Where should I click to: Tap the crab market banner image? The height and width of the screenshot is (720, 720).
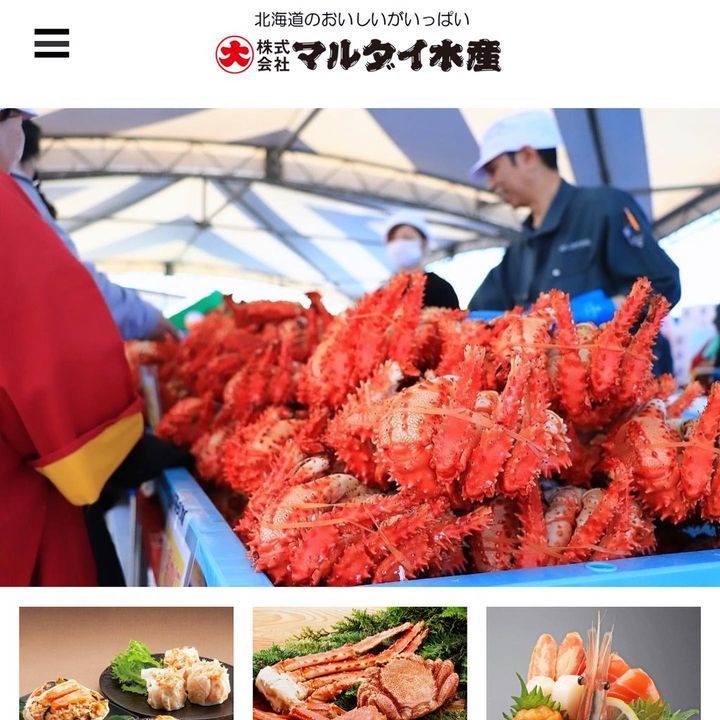tap(360, 347)
